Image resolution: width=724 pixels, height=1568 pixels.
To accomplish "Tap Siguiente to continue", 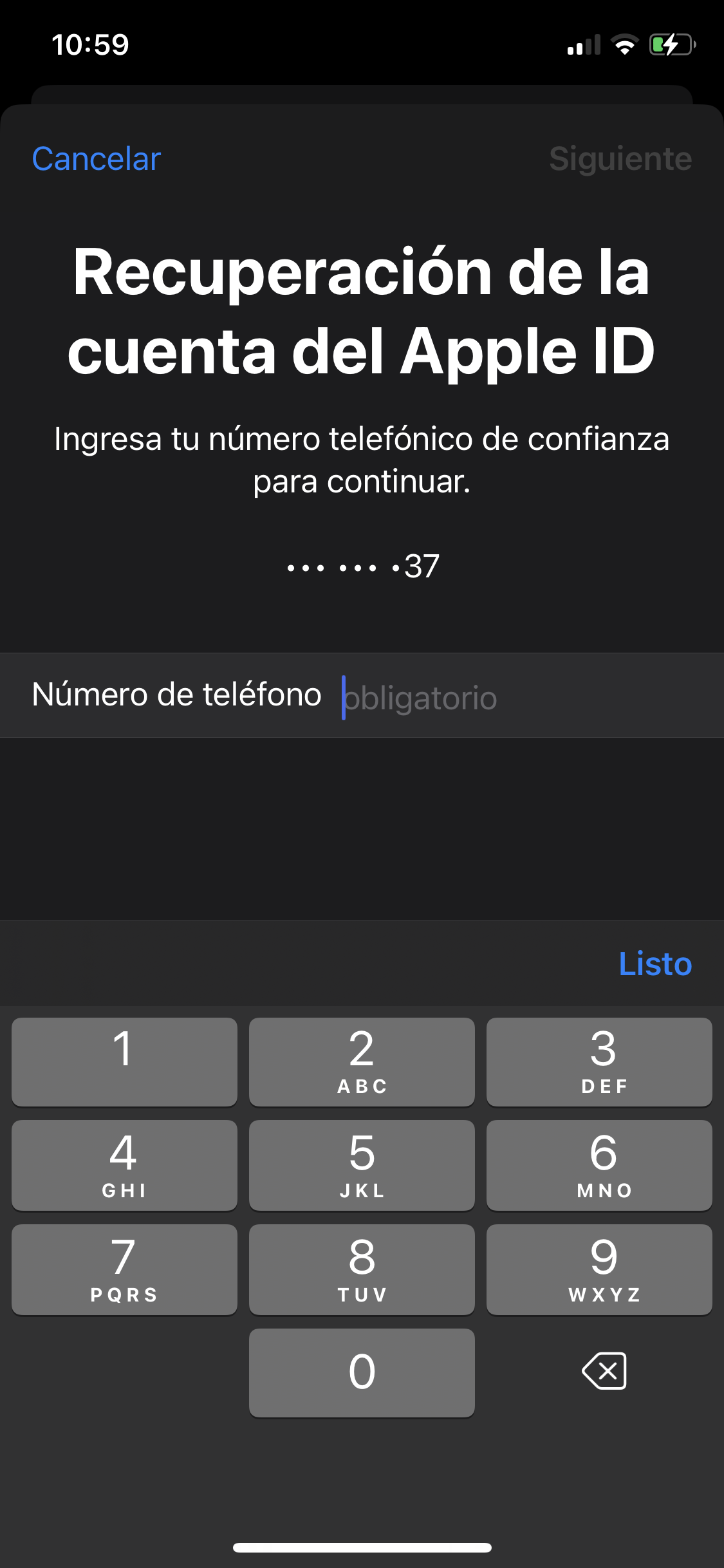I will (x=620, y=159).
